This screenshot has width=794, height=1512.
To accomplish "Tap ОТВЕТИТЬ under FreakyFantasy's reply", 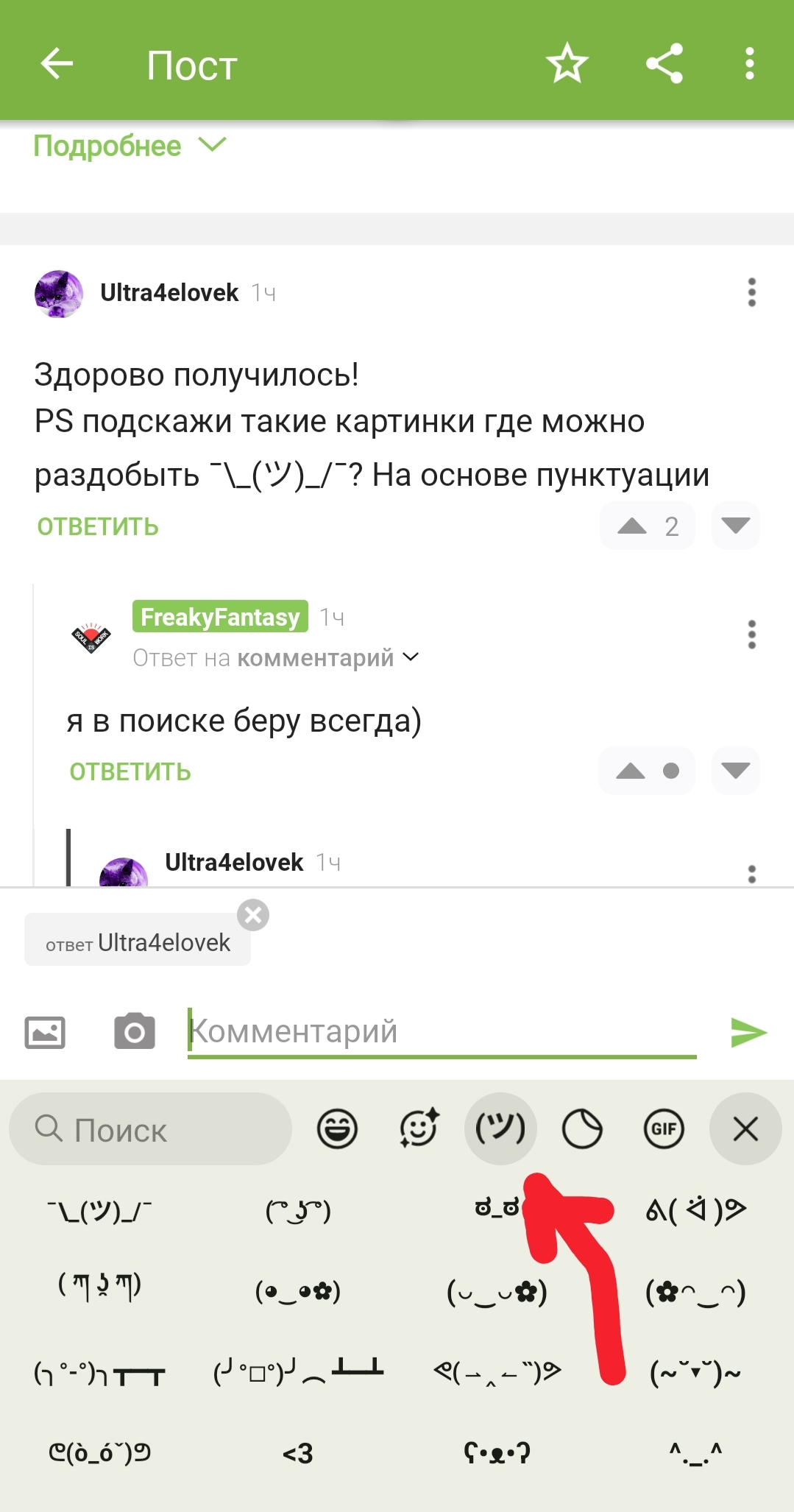I will [130, 772].
